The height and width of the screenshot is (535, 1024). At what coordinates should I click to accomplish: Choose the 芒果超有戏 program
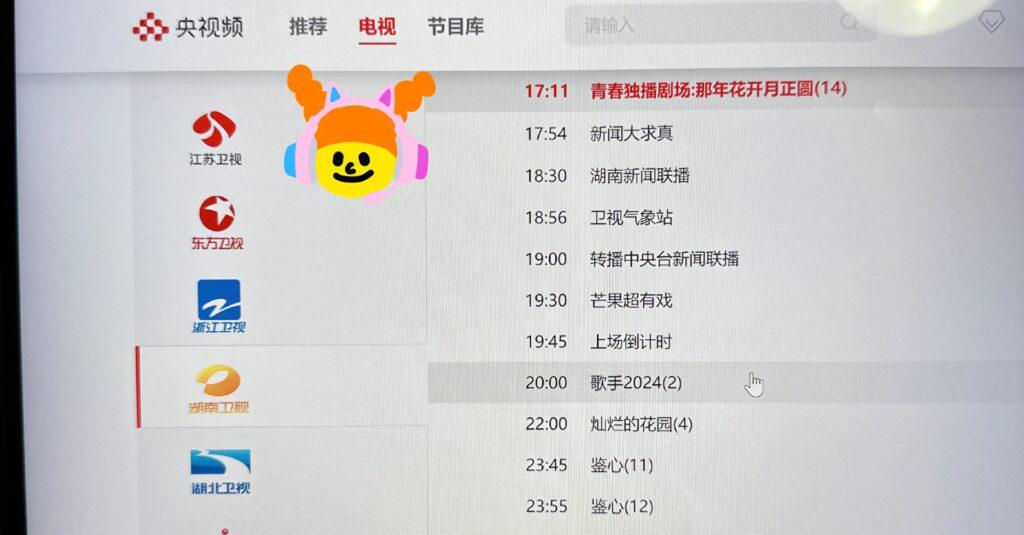[x=631, y=300]
